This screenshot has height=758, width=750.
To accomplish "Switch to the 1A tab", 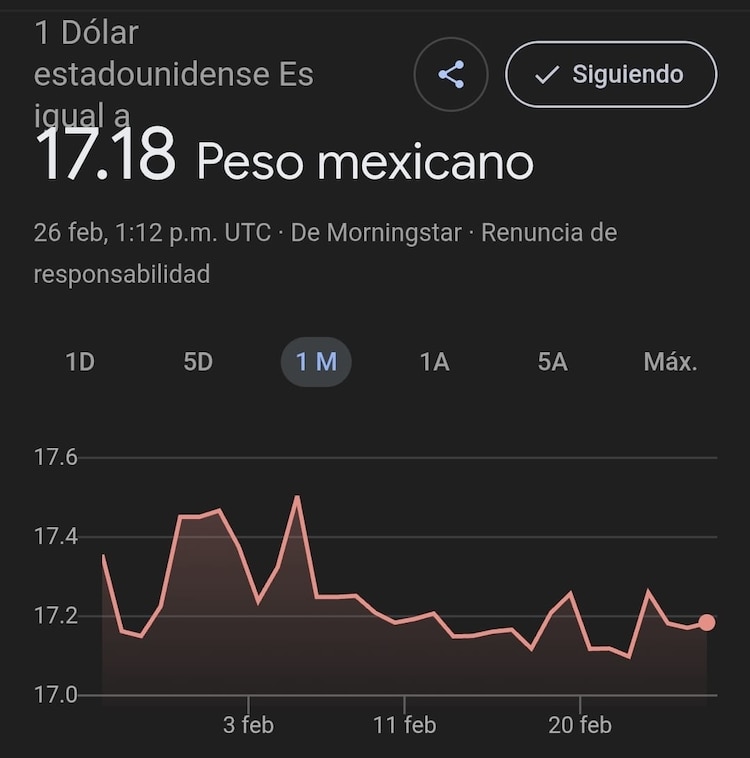I will (x=433, y=362).
